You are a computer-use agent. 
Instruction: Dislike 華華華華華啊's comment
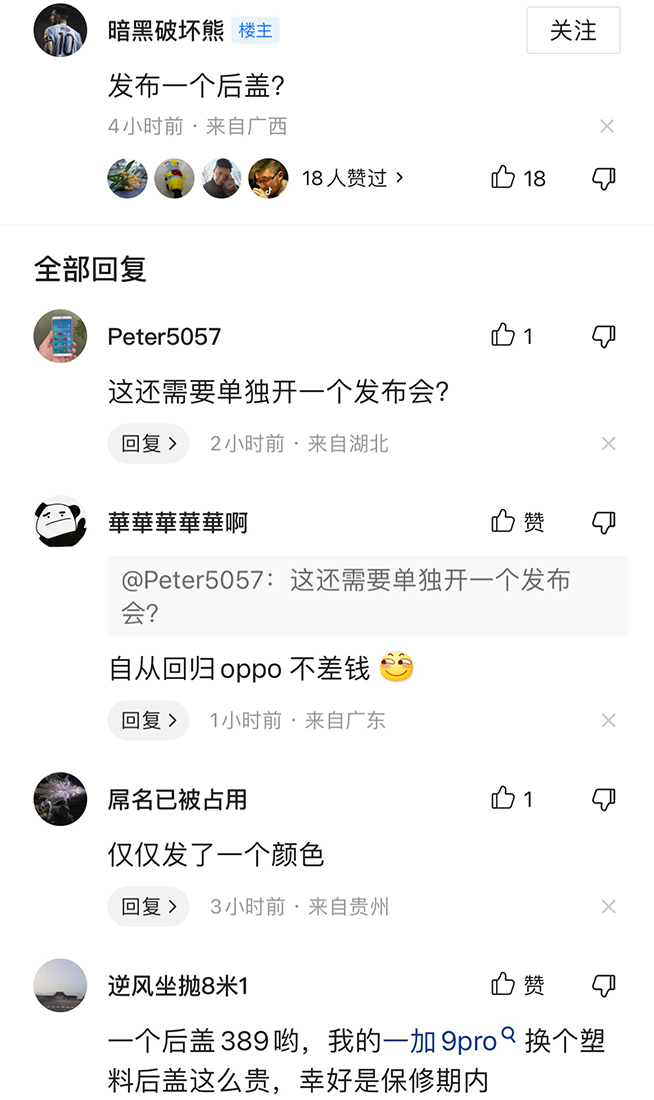coord(603,521)
